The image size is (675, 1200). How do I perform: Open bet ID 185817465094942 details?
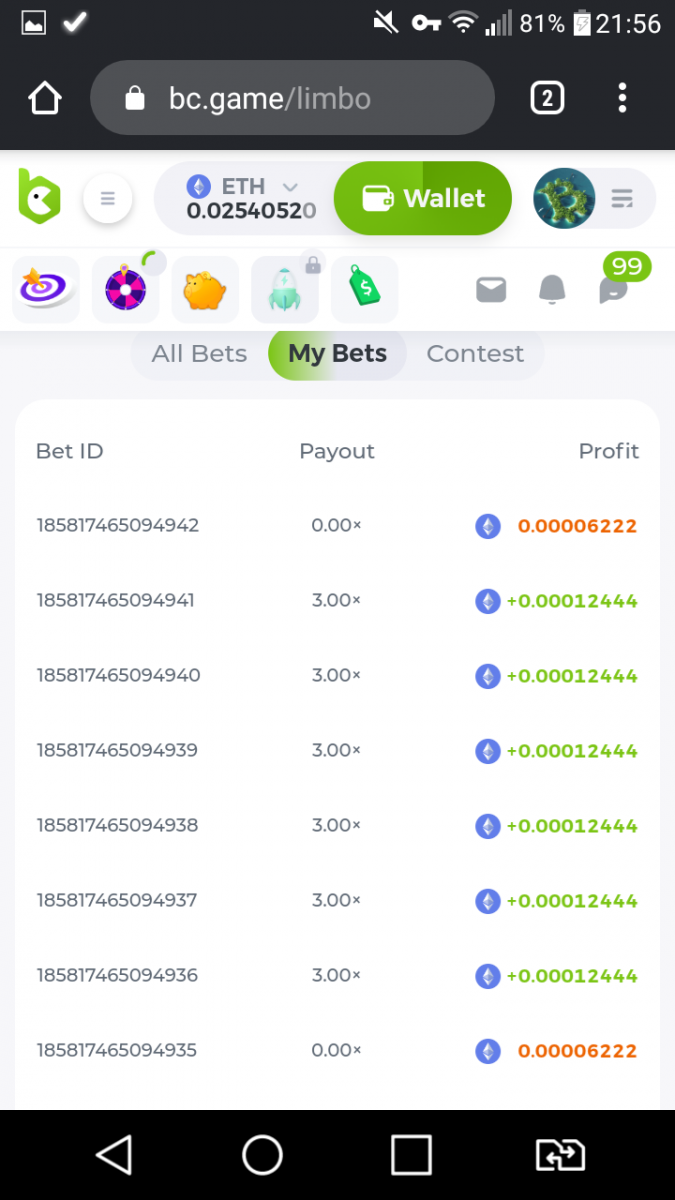pyautogui.click(x=118, y=525)
